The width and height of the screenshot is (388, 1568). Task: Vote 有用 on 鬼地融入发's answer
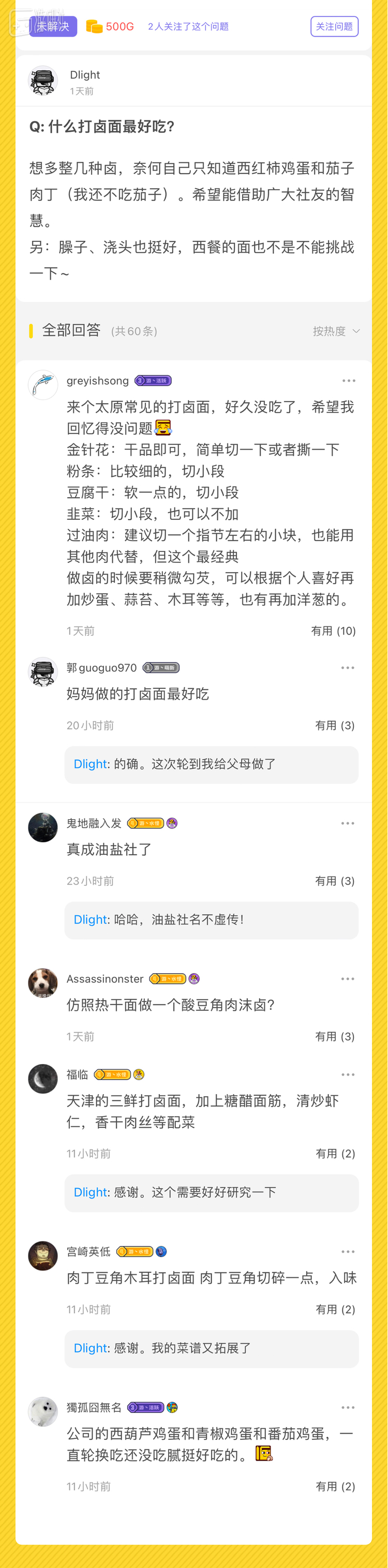(334, 881)
